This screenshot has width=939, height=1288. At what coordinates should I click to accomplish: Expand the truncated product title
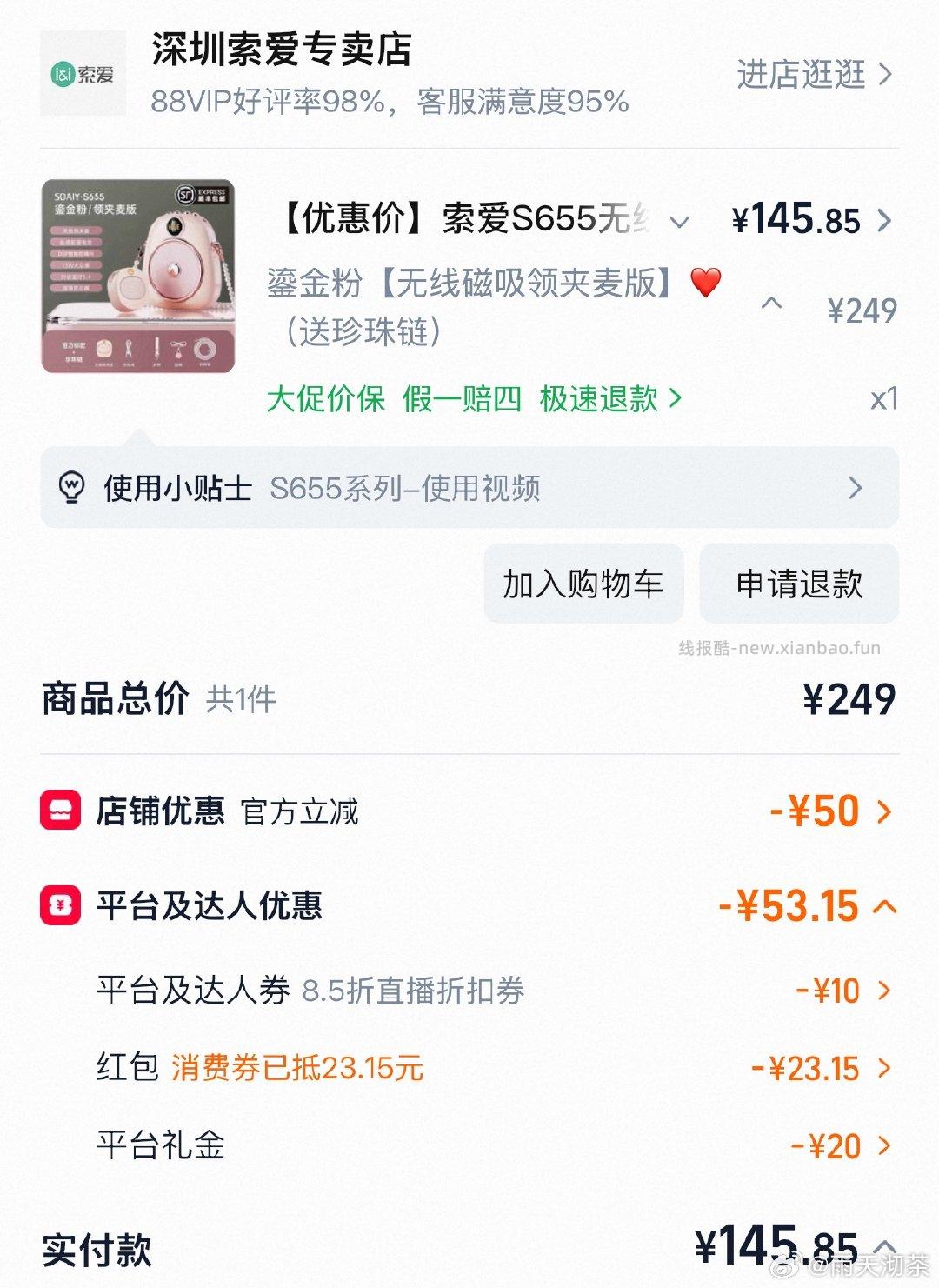[x=680, y=222]
